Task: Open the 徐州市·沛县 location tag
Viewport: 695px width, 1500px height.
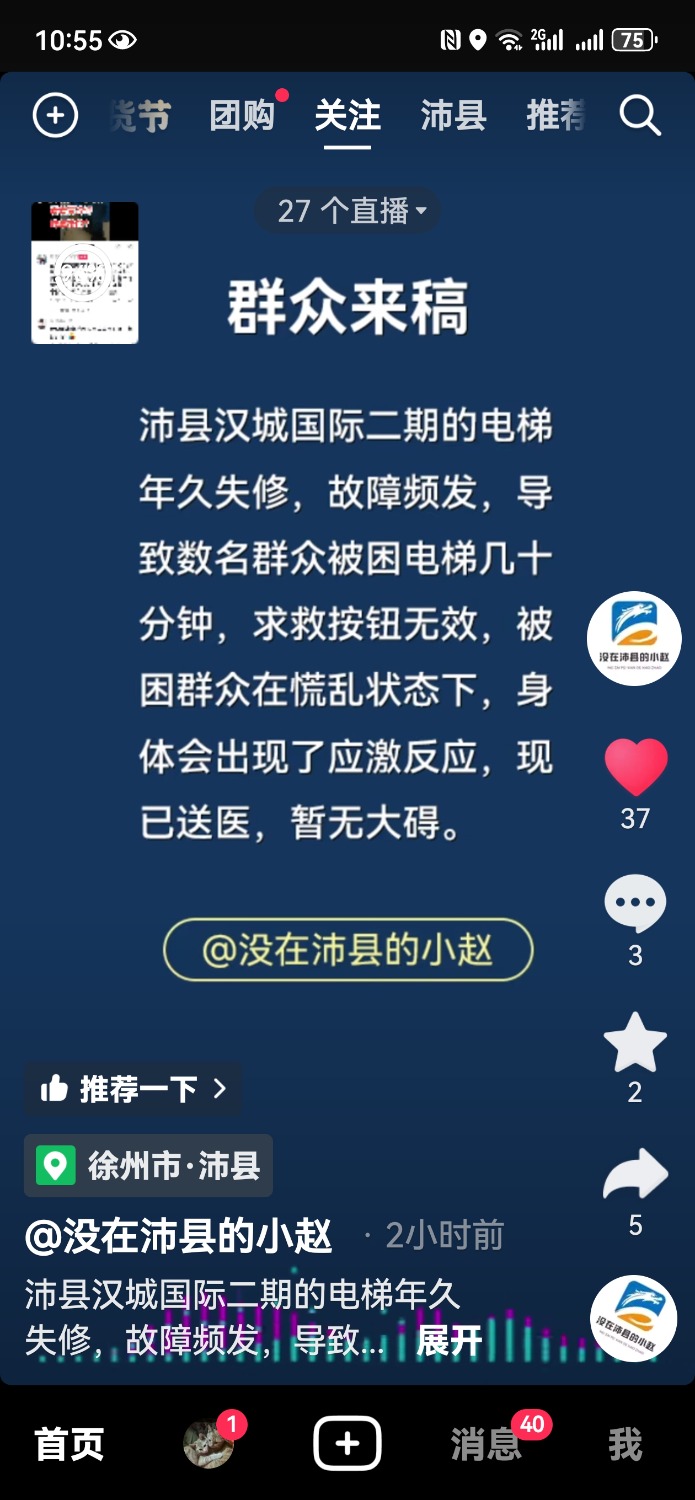Action: (148, 1166)
